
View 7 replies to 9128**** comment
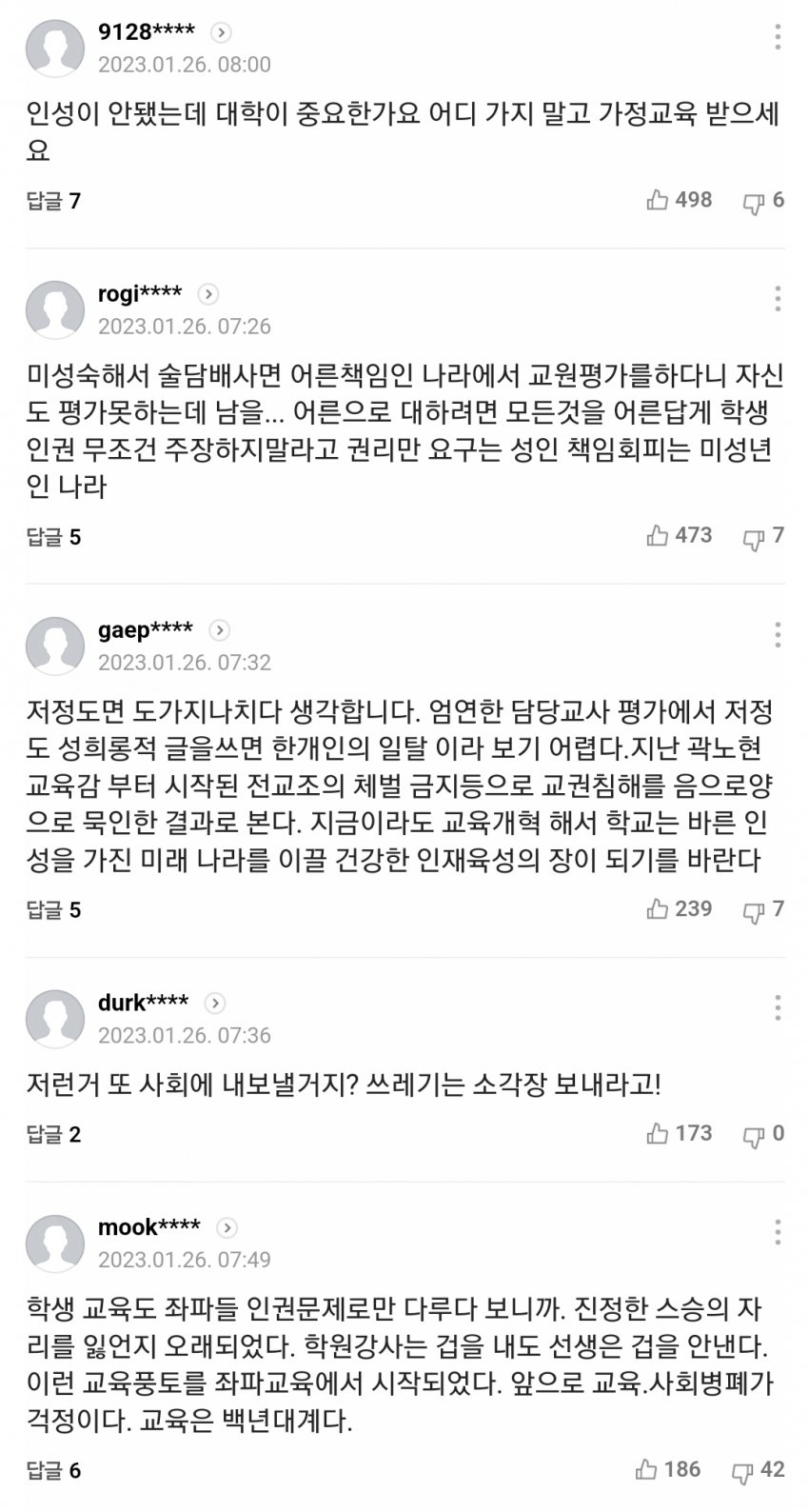(x=53, y=201)
